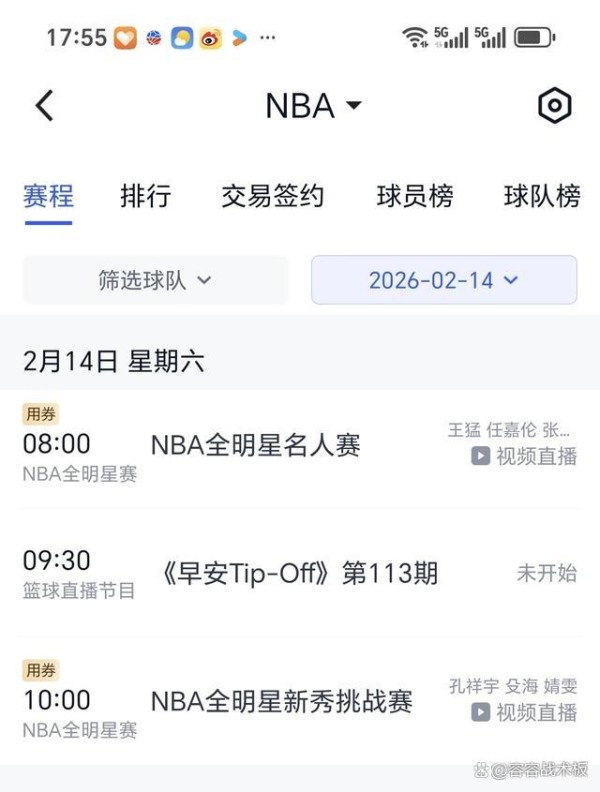This screenshot has height=792, width=600.
Task: Open《早安Tip-Off》第113期 program
Action: 299,573
